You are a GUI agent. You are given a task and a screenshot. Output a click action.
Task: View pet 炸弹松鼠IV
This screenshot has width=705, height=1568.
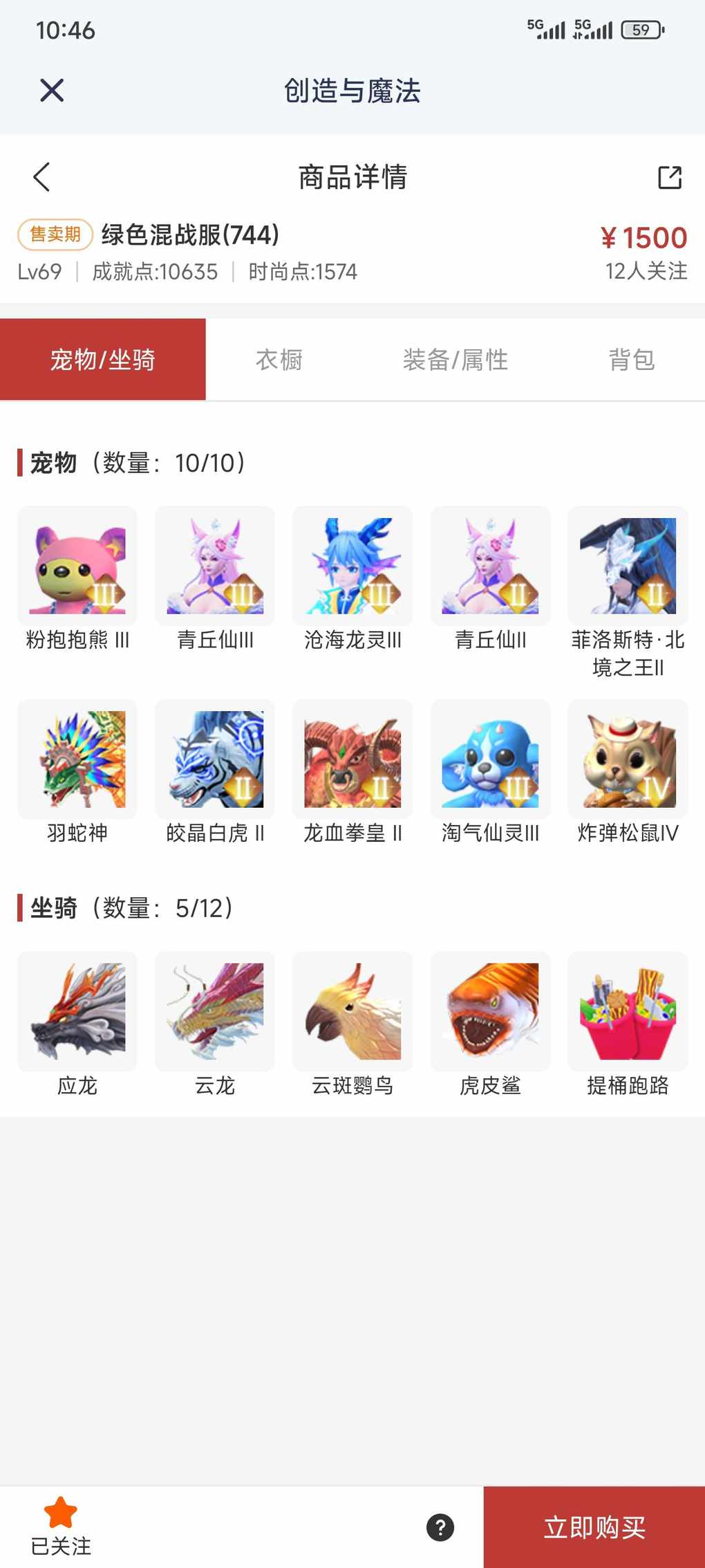pyautogui.click(x=628, y=759)
